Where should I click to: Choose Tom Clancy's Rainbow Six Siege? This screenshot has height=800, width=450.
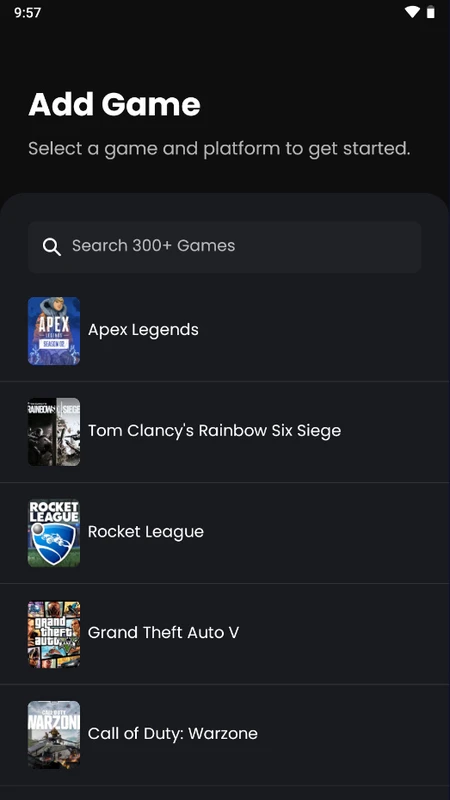225,432
